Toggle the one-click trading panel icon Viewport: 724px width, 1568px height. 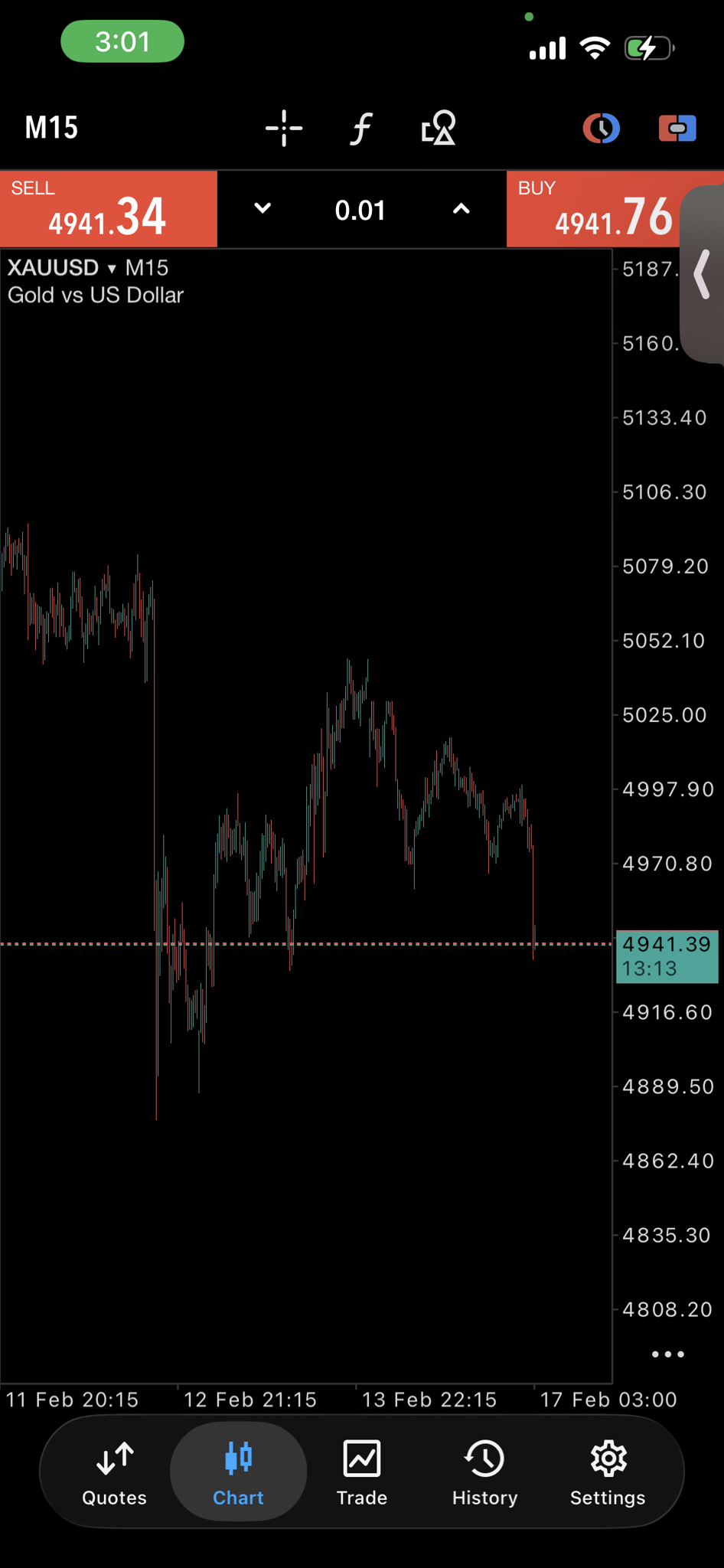(677, 128)
